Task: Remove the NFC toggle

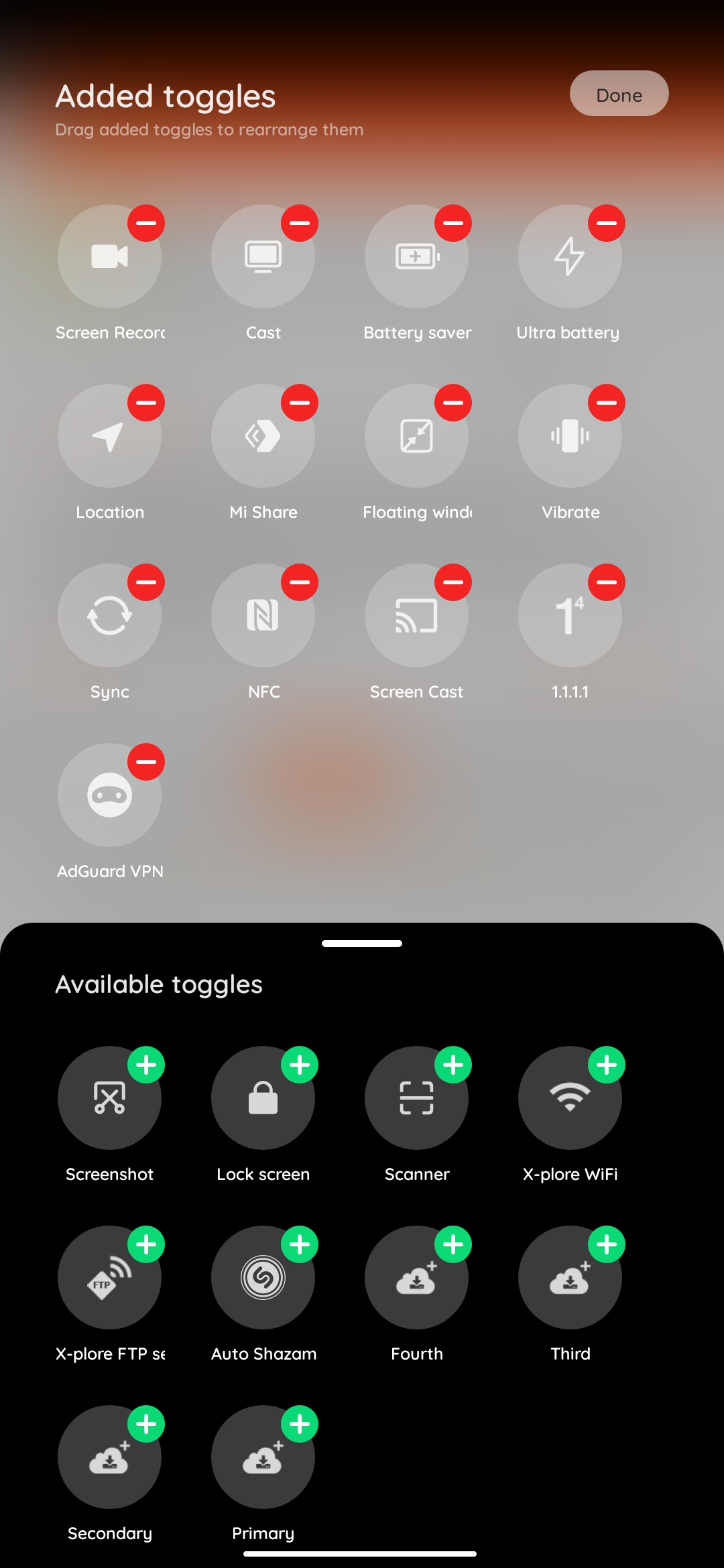Action: [300, 582]
